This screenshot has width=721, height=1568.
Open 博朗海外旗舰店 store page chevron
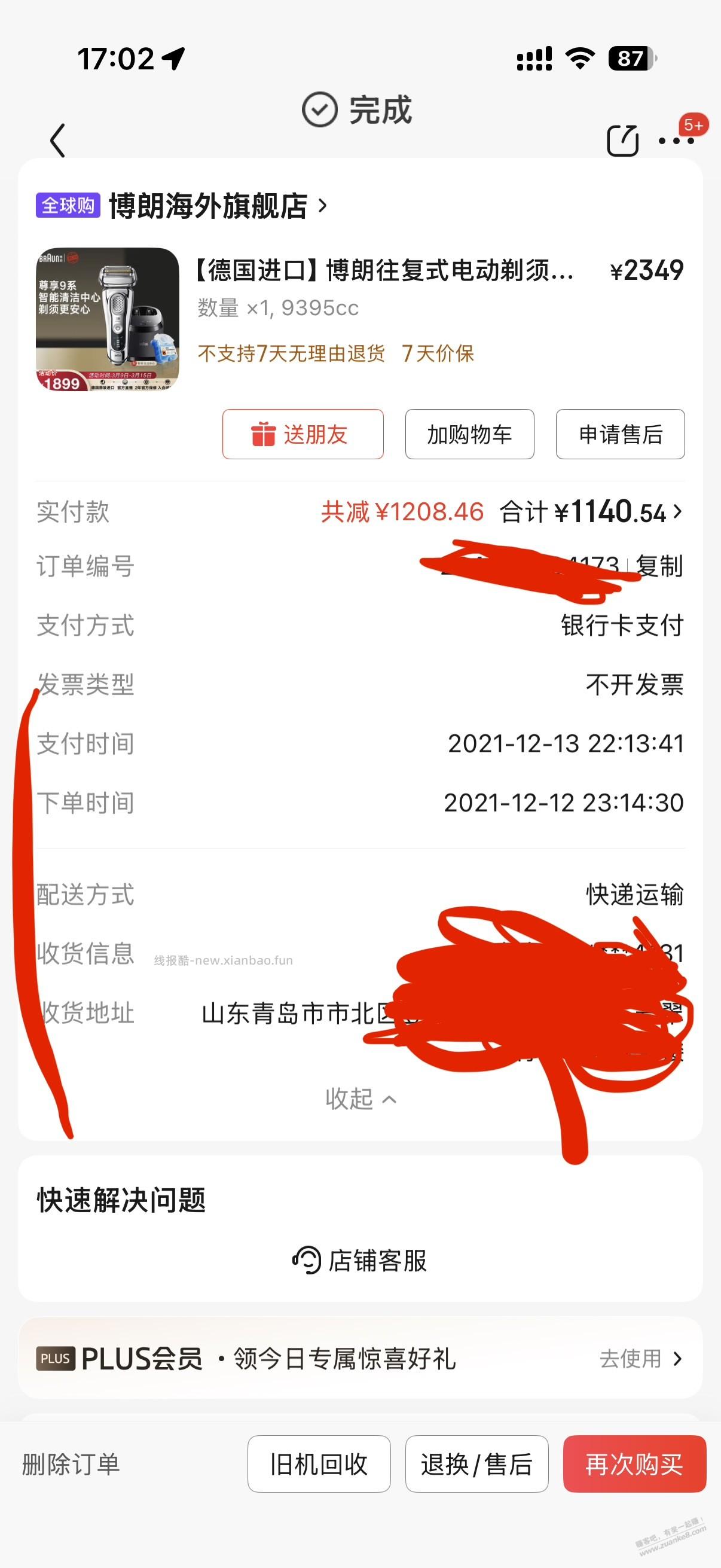[322, 206]
